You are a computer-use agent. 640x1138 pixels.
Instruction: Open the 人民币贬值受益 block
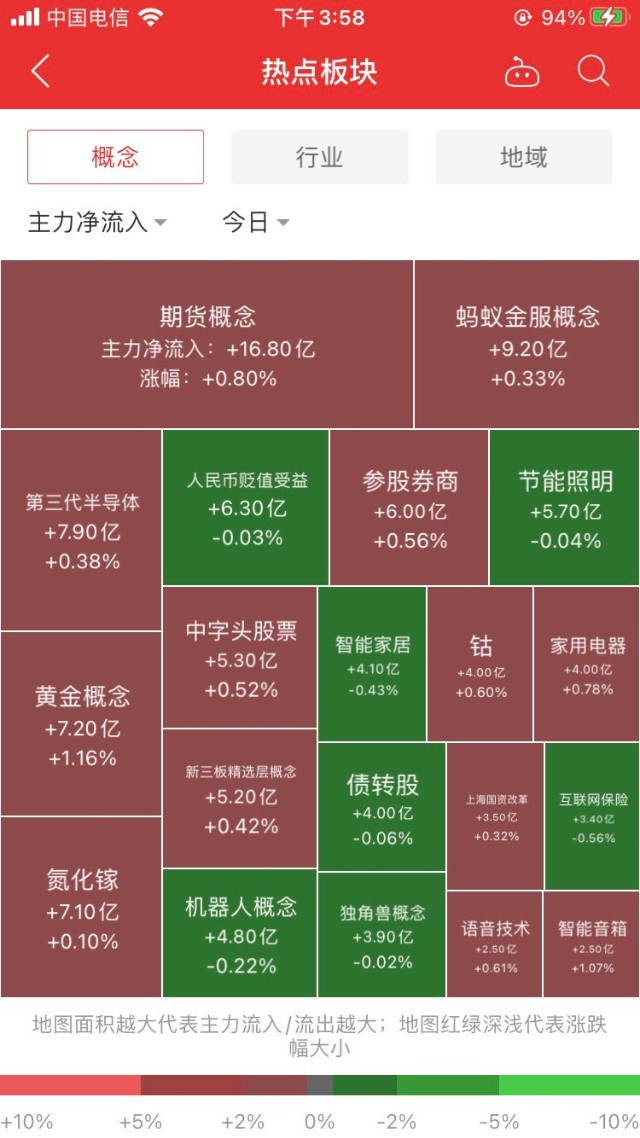pyautogui.click(x=246, y=507)
